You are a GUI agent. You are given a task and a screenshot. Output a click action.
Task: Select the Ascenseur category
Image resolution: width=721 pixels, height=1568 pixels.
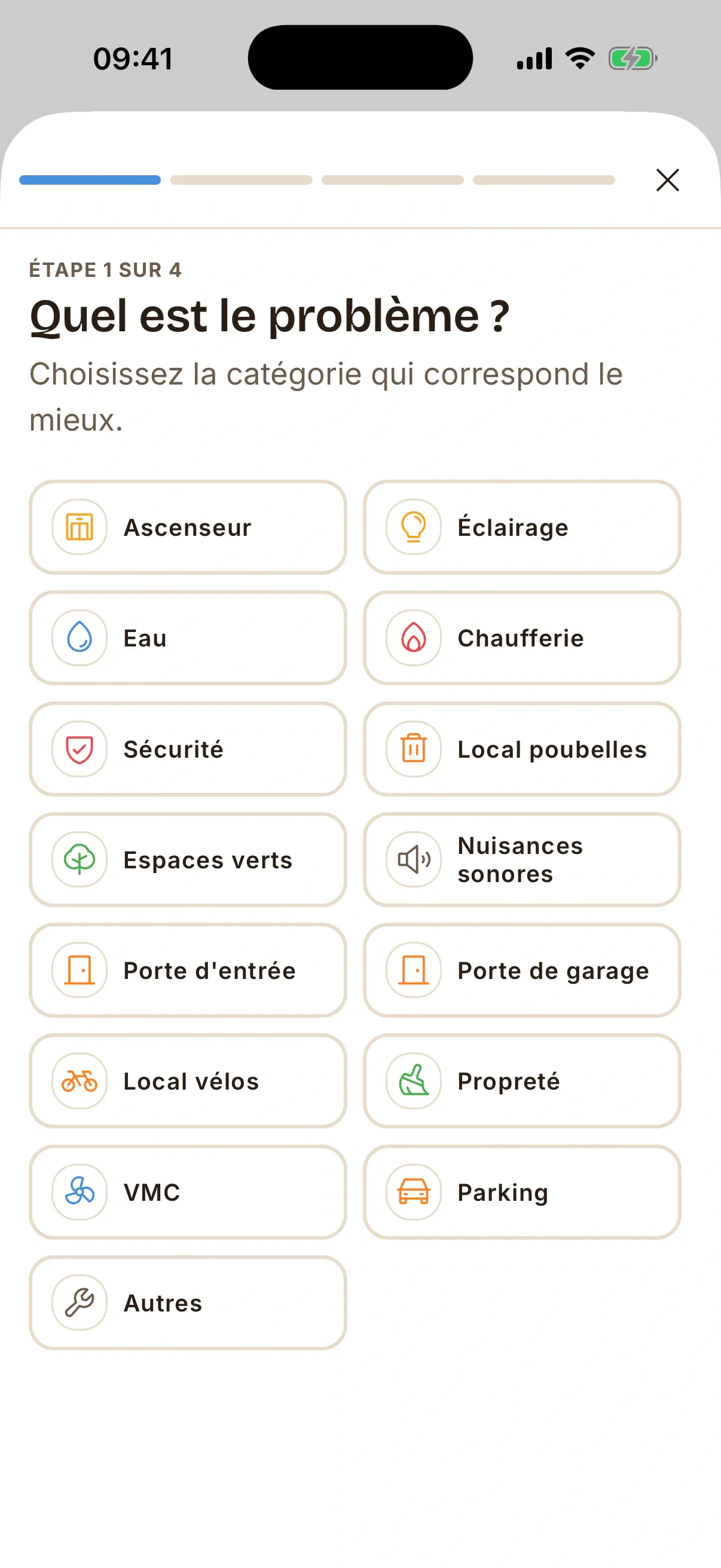(187, 527)
